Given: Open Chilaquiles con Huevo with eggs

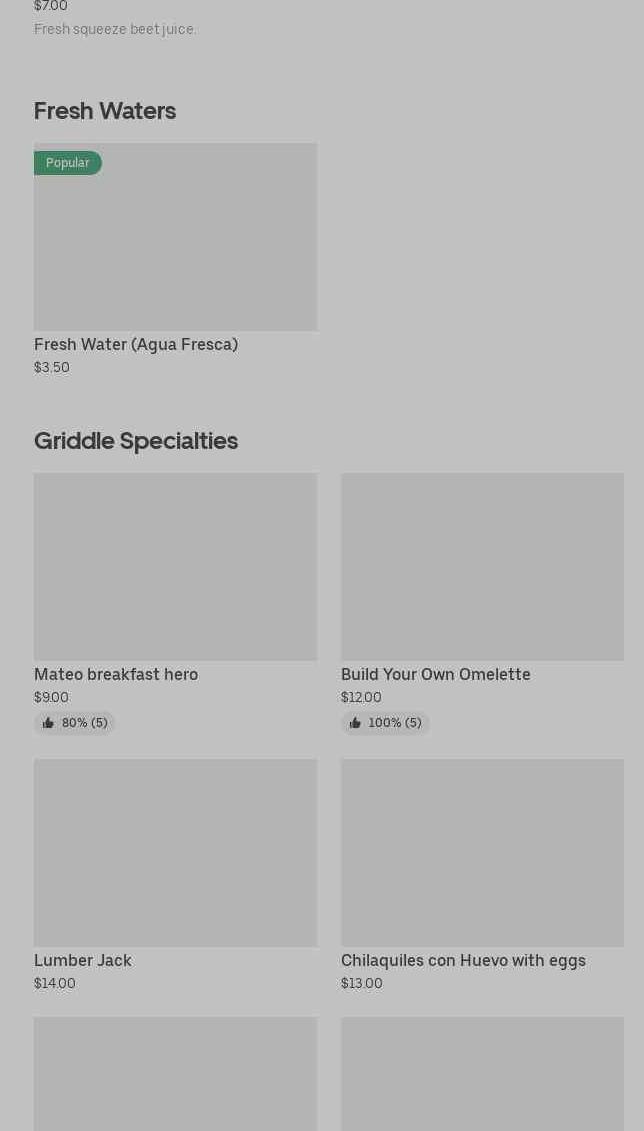Looking at the screenshot, I should click(x=482, y=875).
